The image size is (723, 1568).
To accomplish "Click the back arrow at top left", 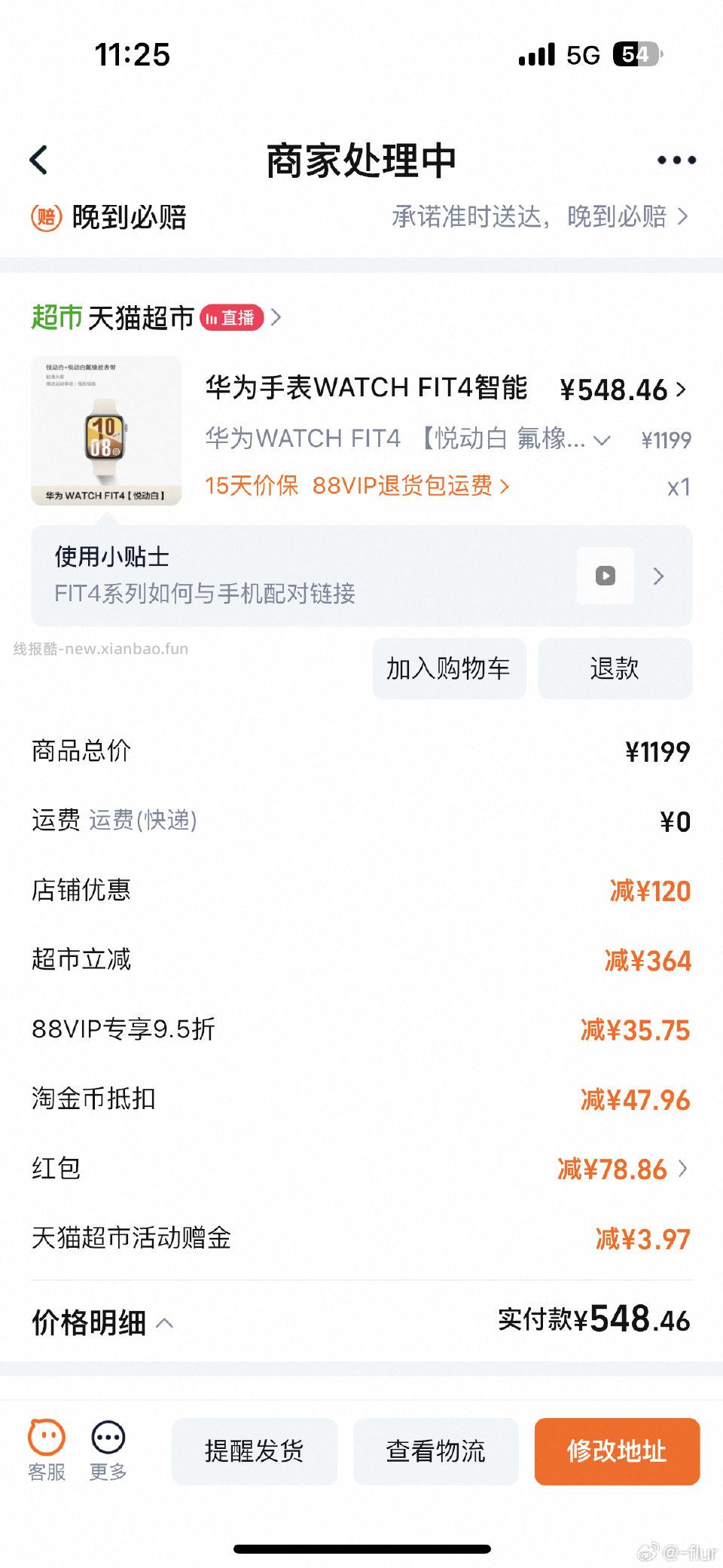I will pos(39,160).
